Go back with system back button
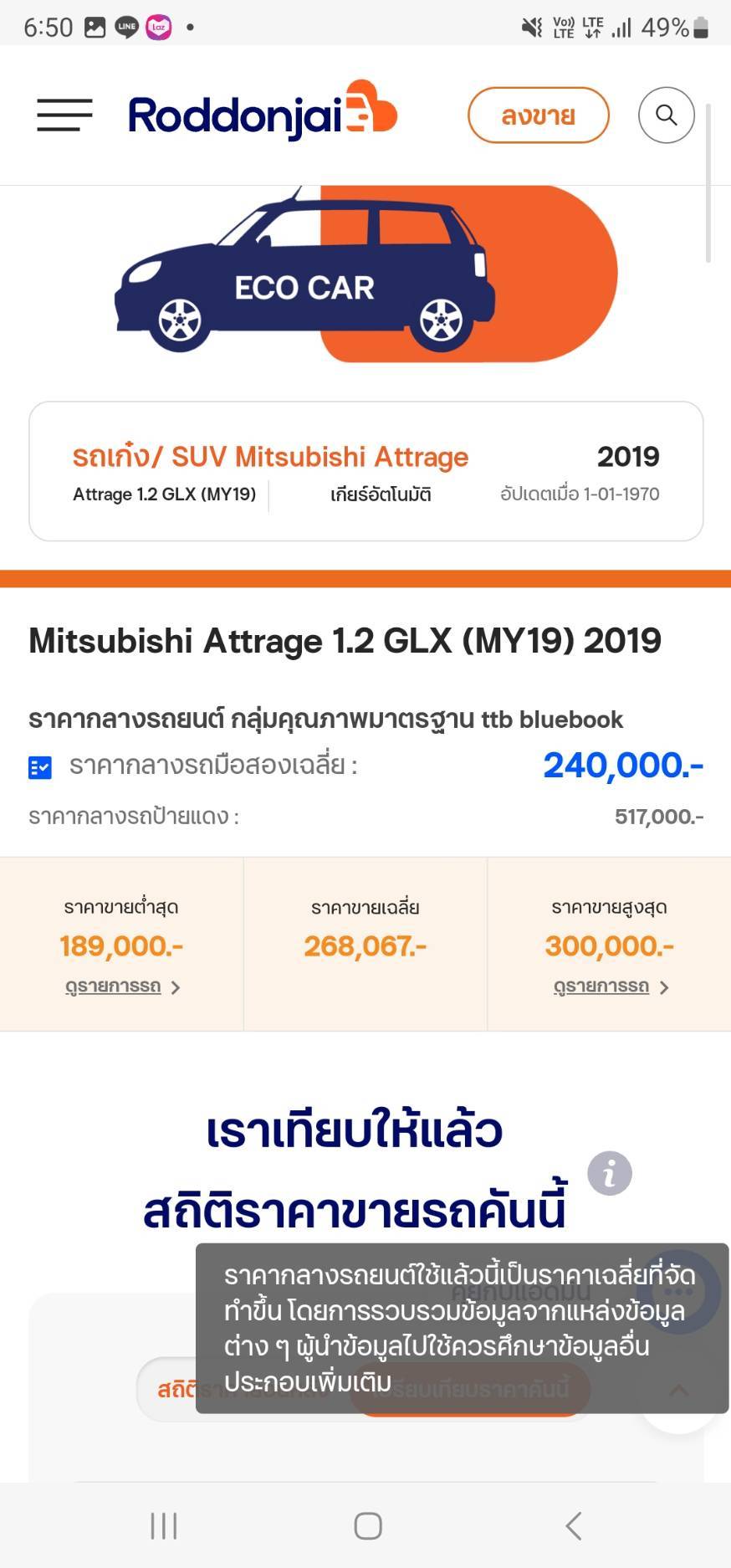 [574, 1525]
